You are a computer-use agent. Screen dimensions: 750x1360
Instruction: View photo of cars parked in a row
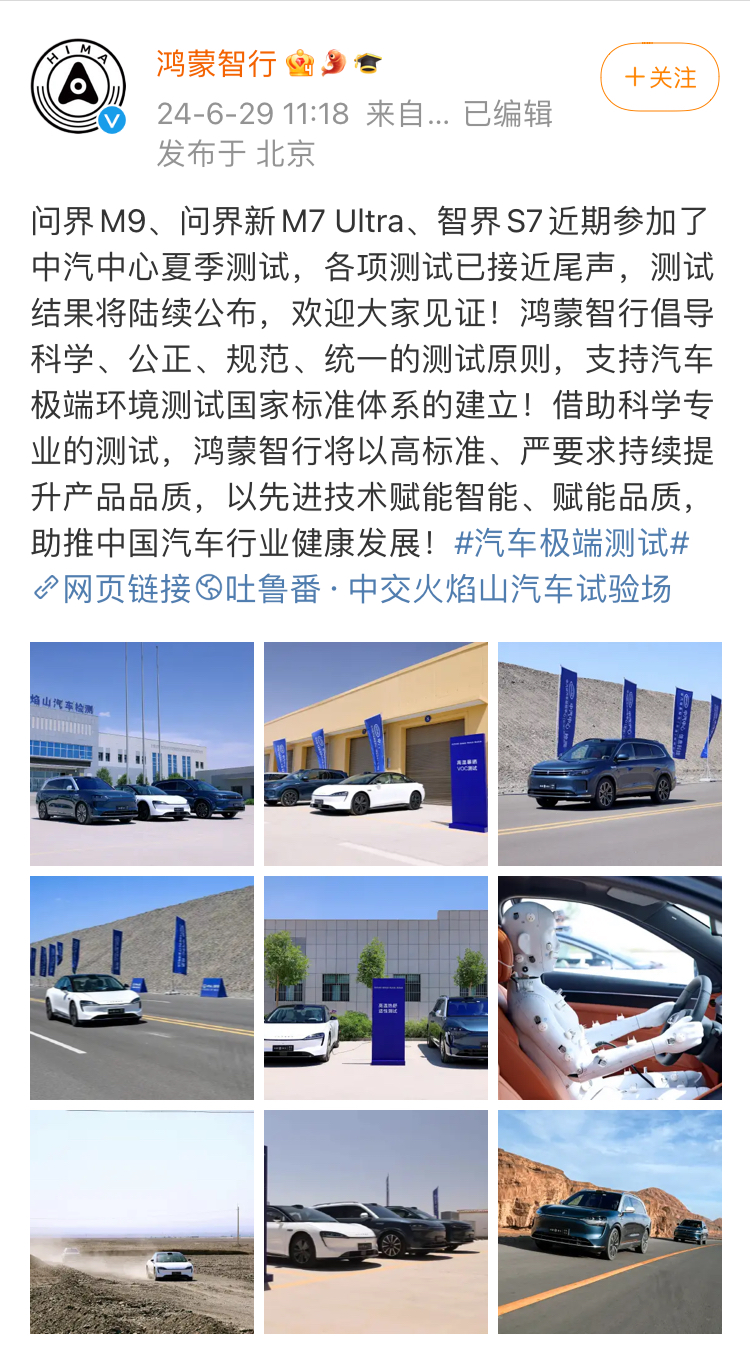(375, 1221)
